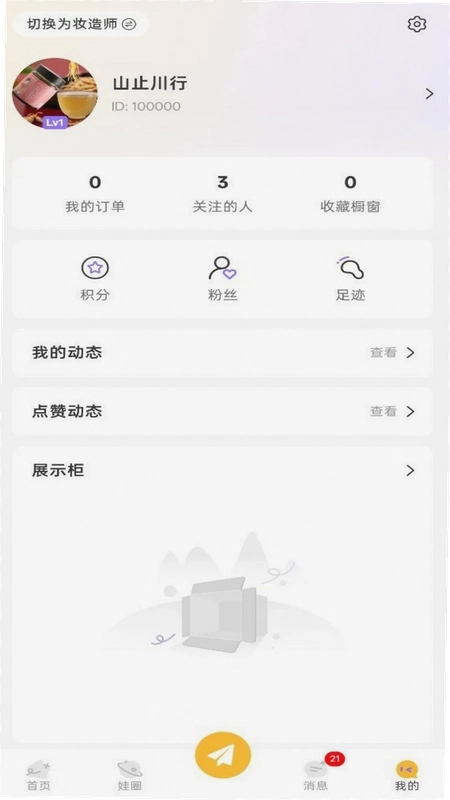
Task: Select the 我的 tab
Action: 407,776
